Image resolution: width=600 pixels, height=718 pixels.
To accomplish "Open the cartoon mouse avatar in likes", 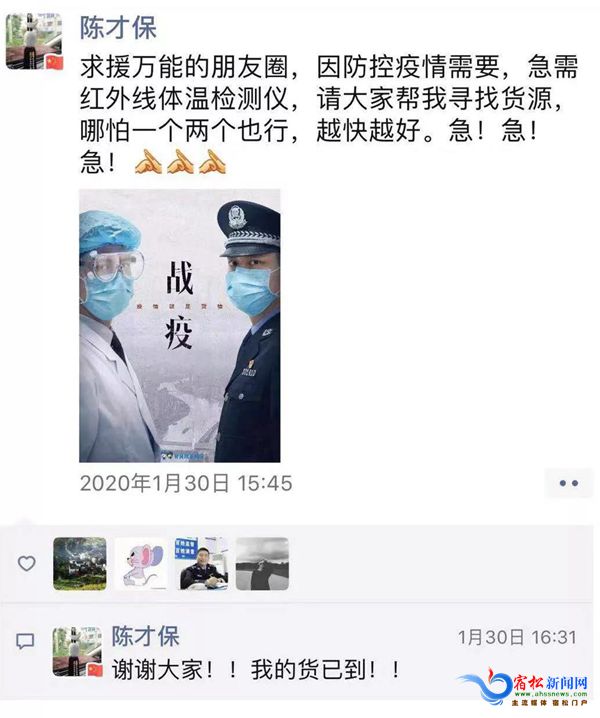I will (x=140, y=564).
